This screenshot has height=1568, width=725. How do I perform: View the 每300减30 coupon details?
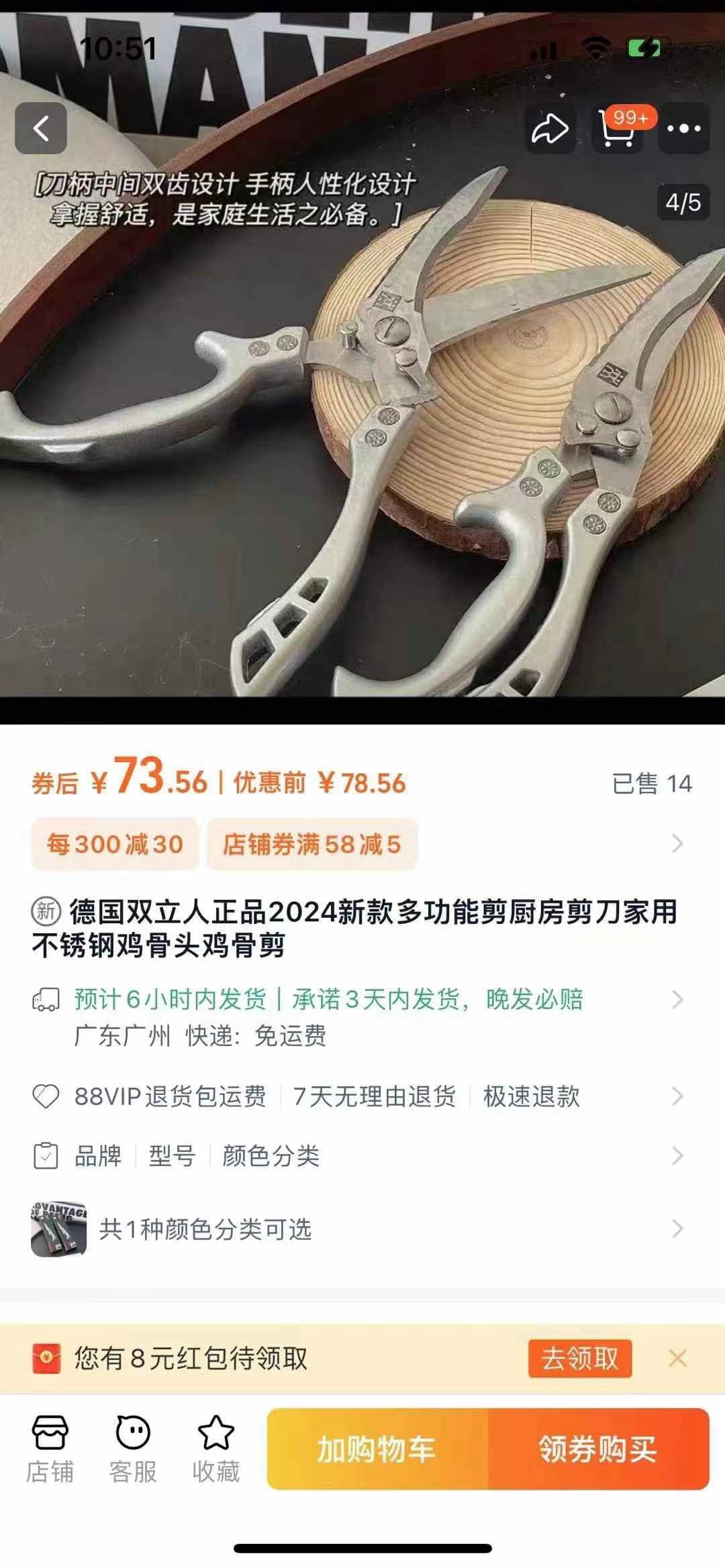click(115, 844)
